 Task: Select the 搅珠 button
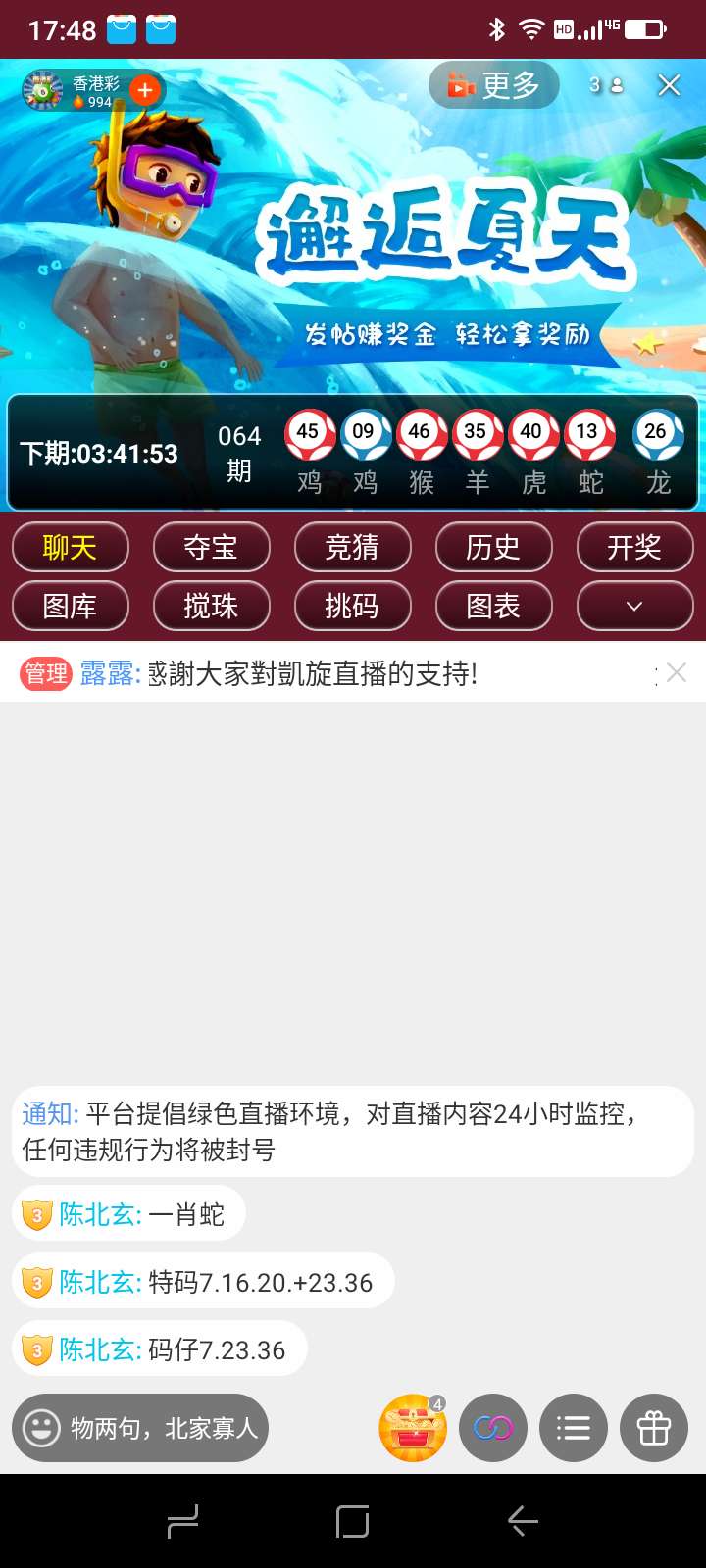point(212,606)
